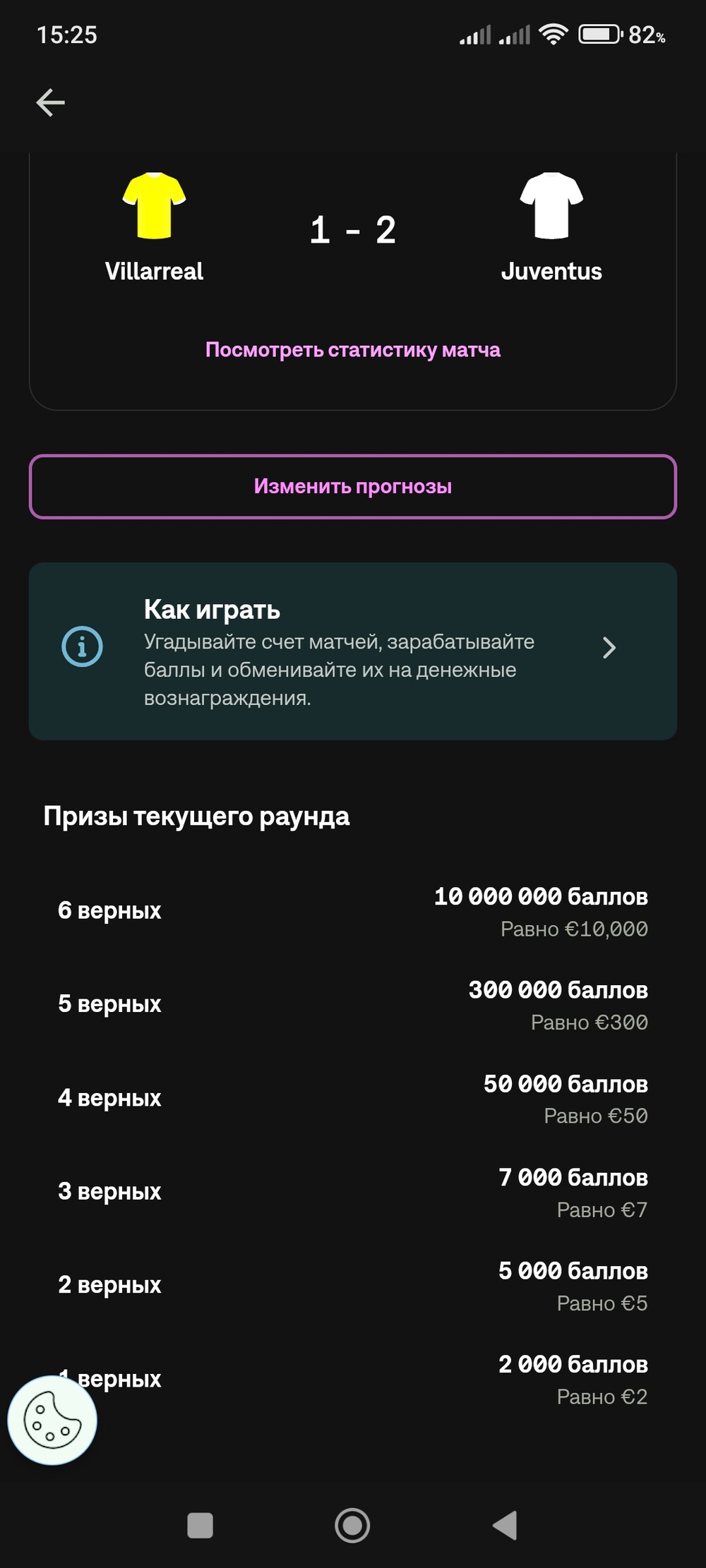Open the Как играть info card
The width and height of the screenshot is (706, 1568).
[352, 651]
